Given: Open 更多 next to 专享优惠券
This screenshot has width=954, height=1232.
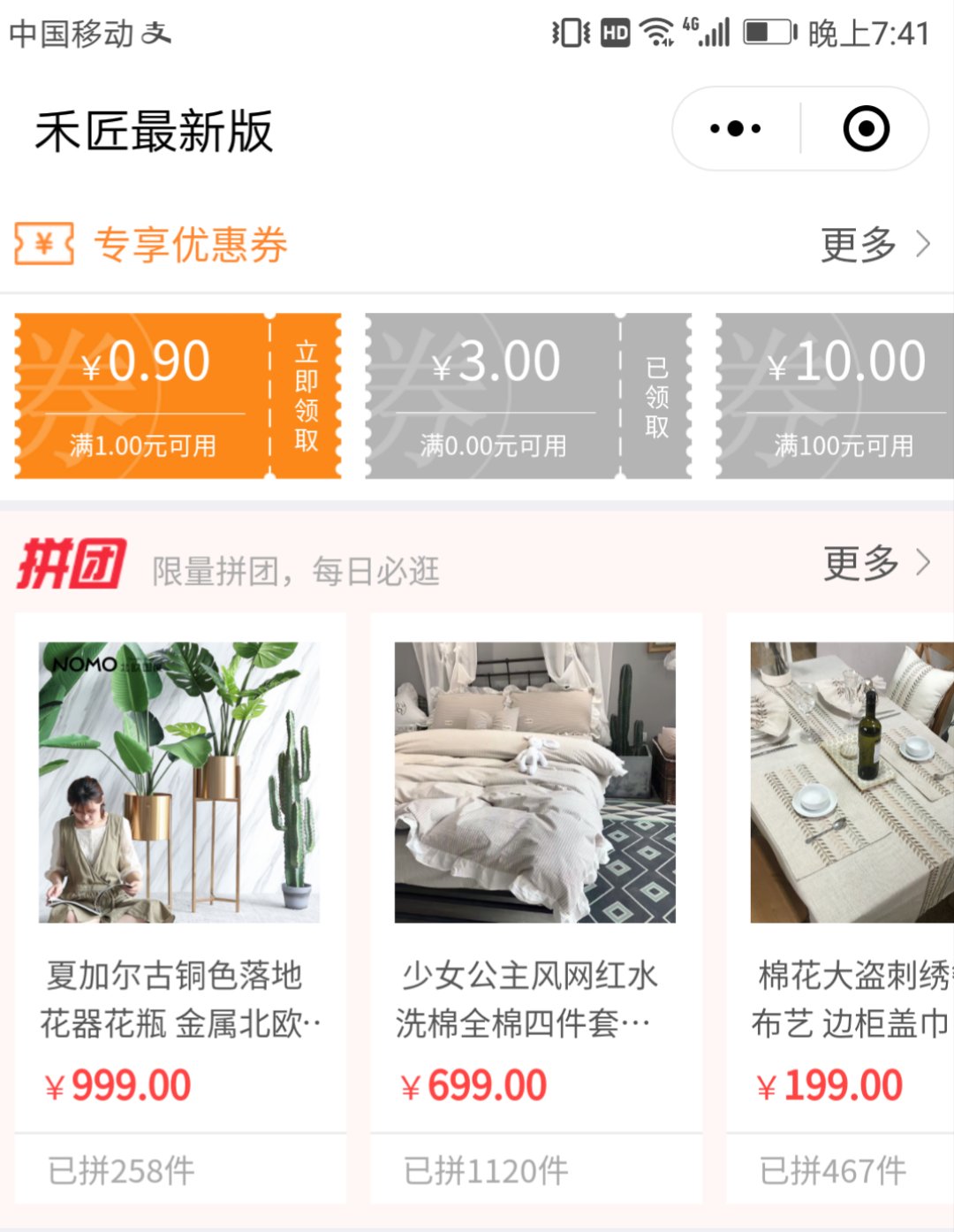Looking at the screenshot, I should tap(874, 244).
